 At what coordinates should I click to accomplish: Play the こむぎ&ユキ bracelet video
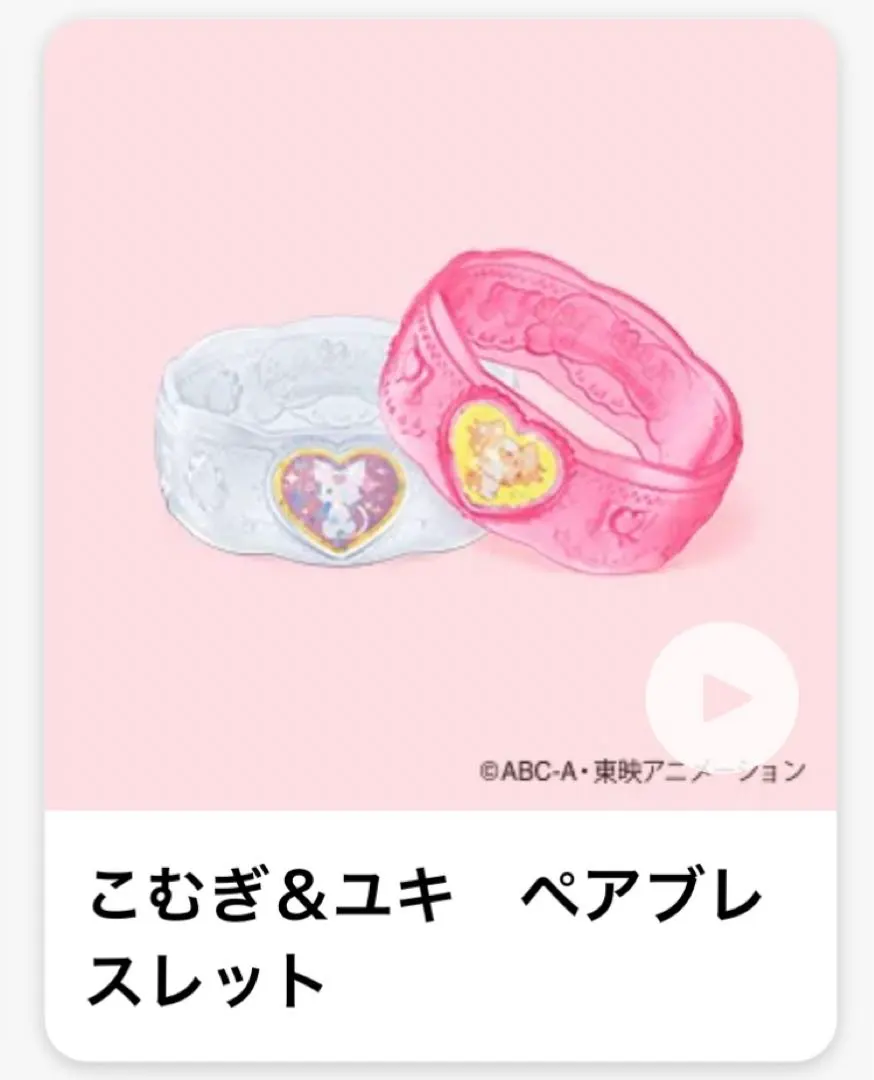[x=722, y=697]
